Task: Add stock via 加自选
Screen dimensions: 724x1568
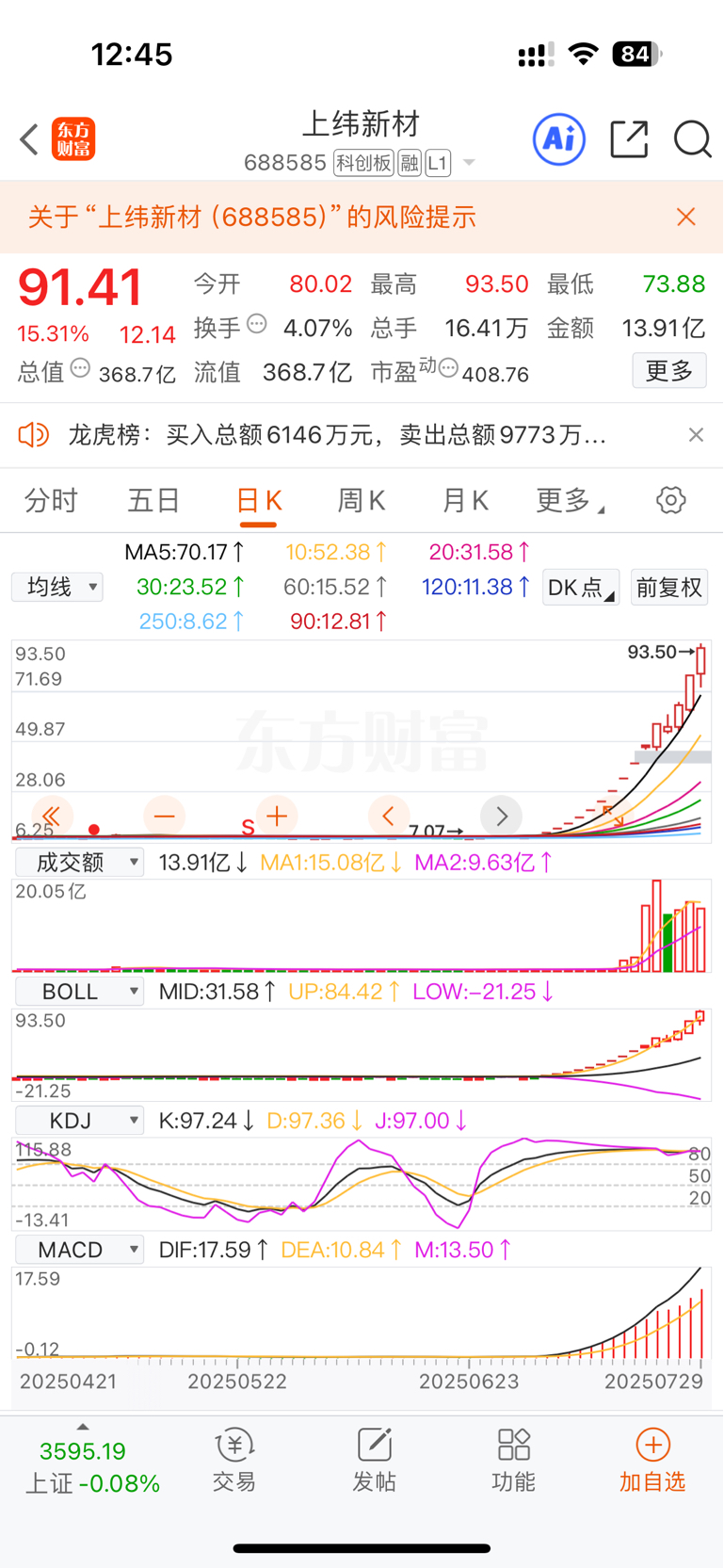Action: [652, 1460]
